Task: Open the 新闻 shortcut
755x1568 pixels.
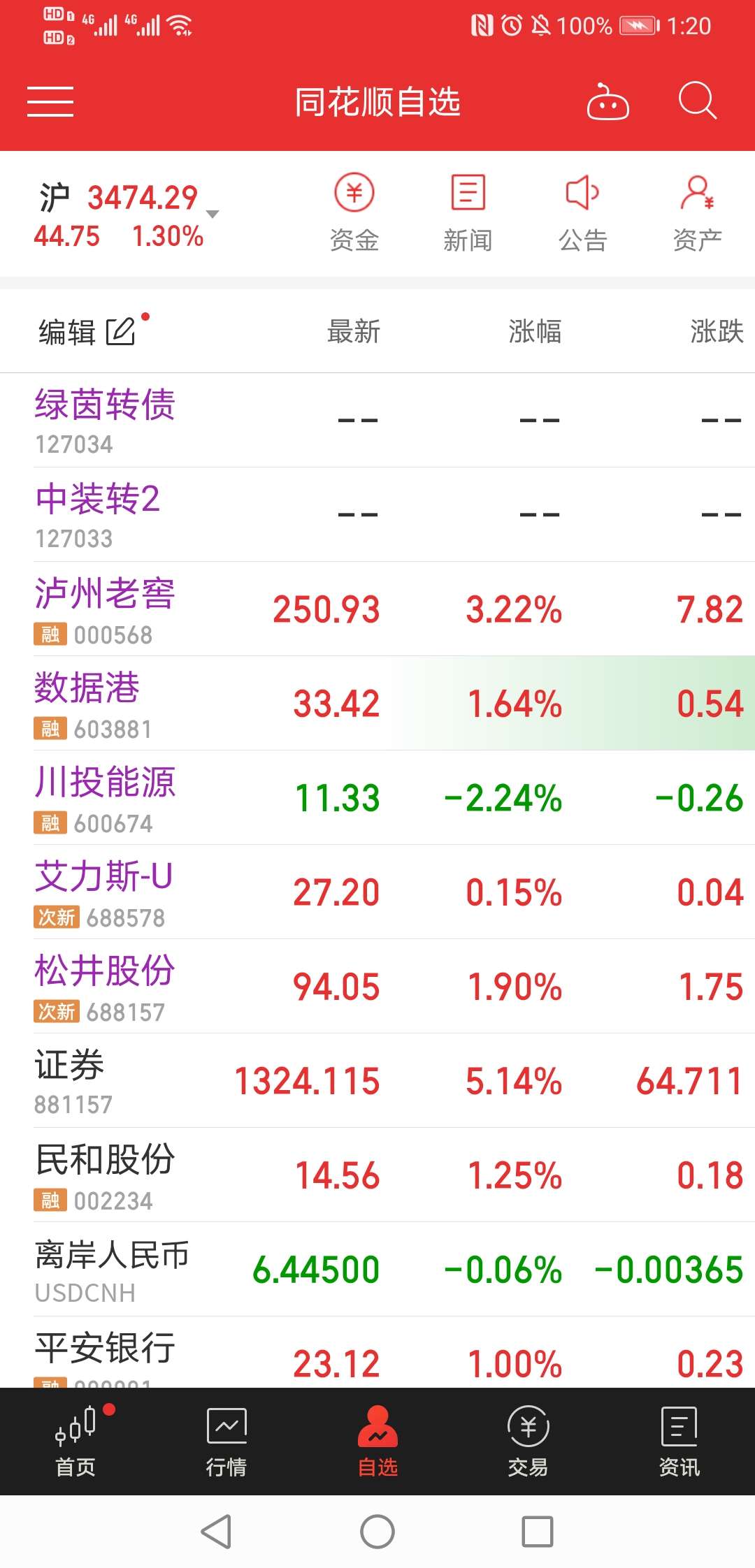Action: [x=468, y=213]
